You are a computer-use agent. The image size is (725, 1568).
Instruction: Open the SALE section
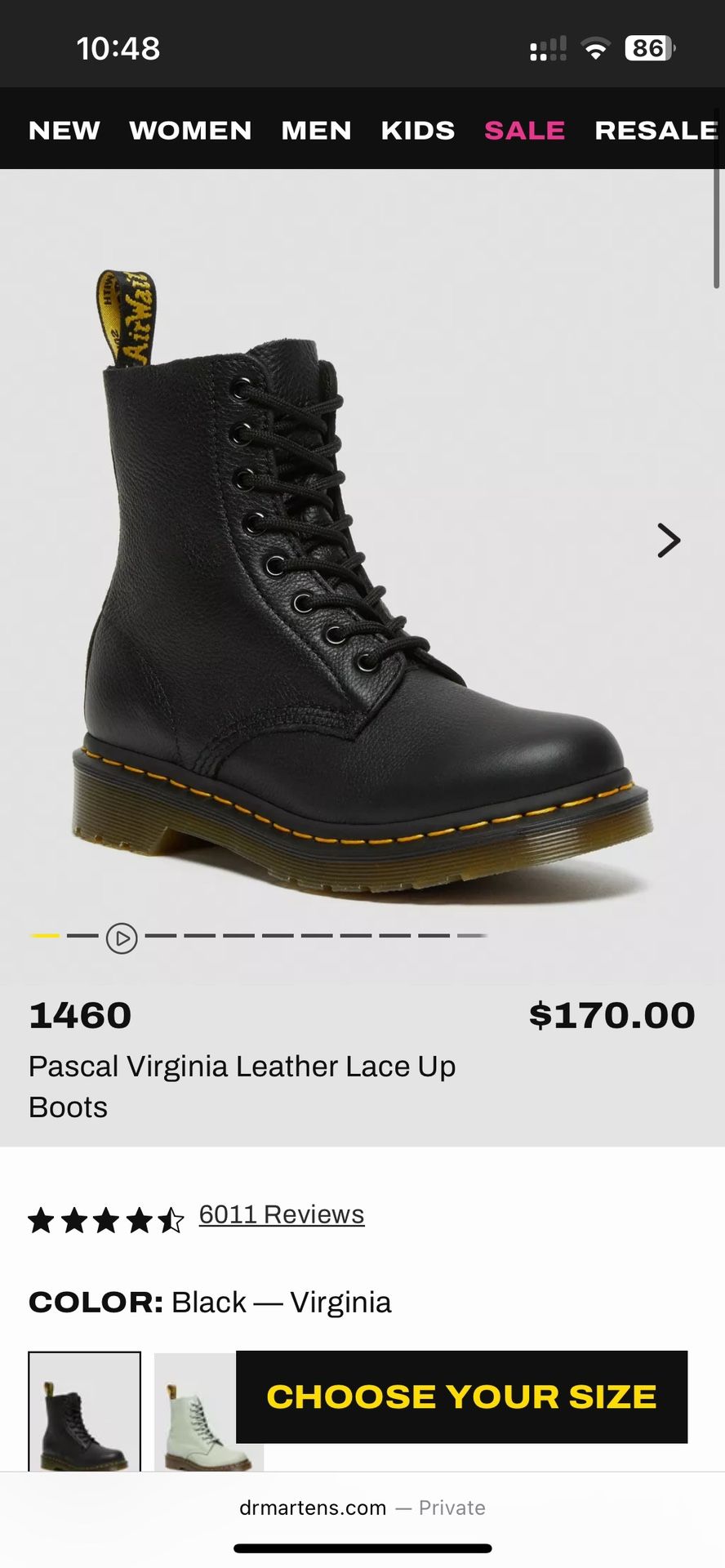pyautogui.click(x=524, y=130)
